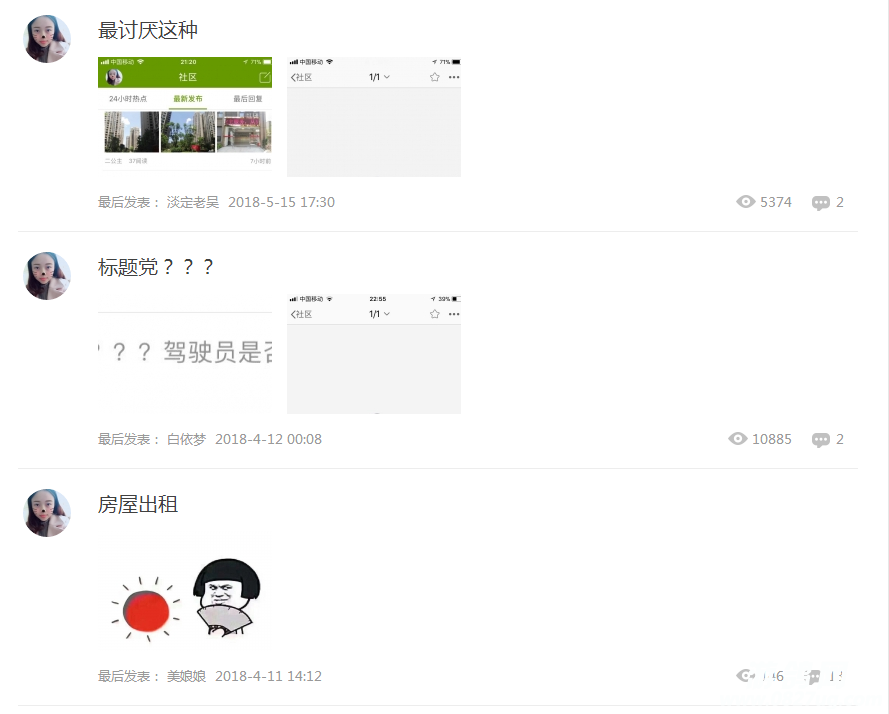Viewport: 889px width, 714px height.
Task: Open comments of post 标题党？？？
Action: (x=828, y=439)
